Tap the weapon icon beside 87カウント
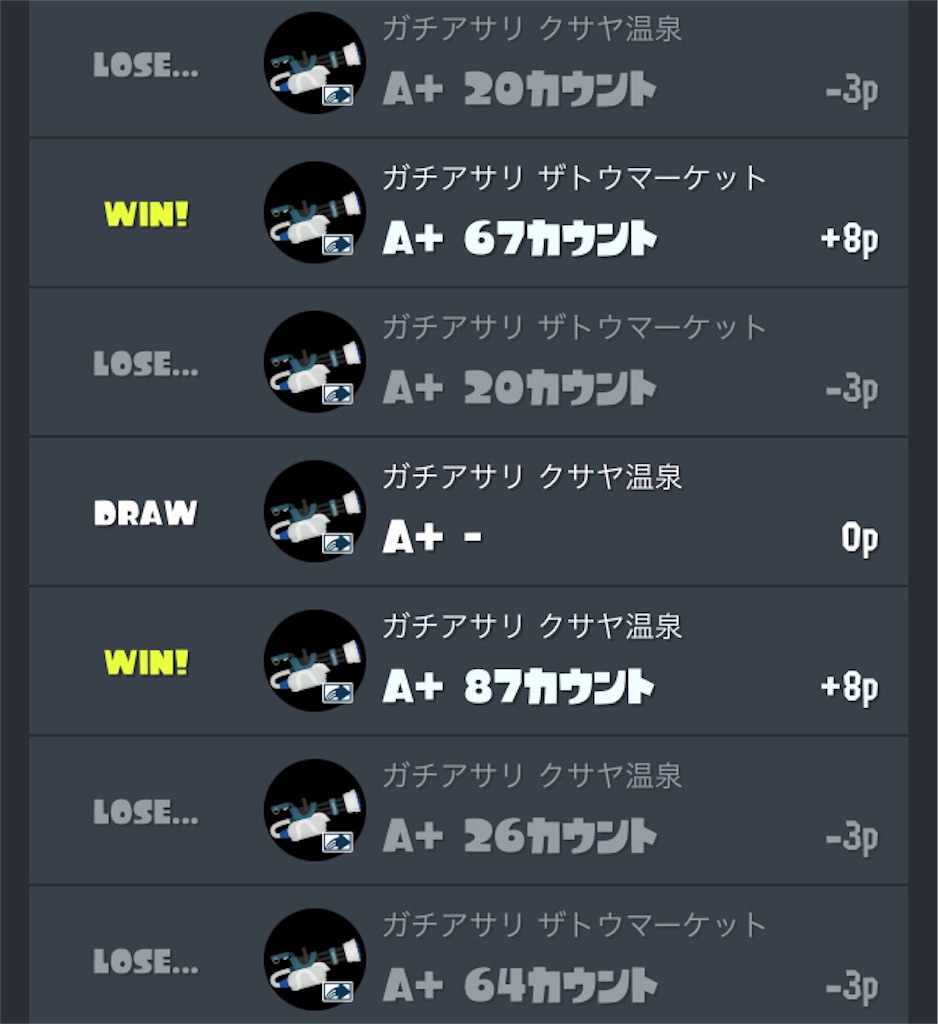Screen dimensions: 938x1024 click(313, 662)
